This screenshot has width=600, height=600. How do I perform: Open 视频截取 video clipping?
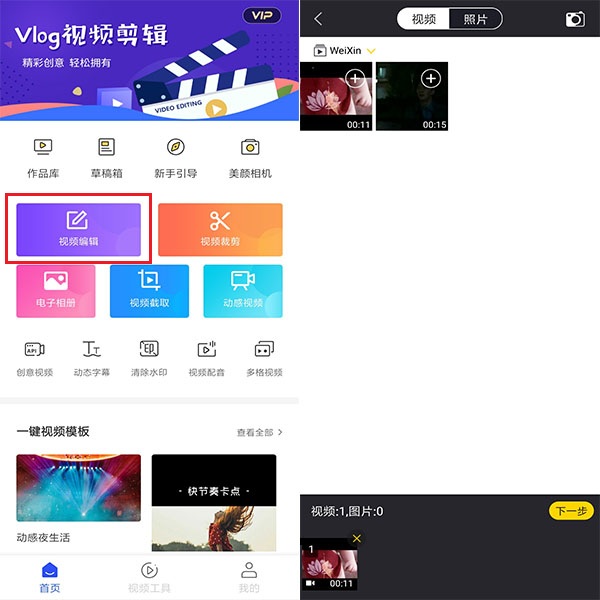tap(149, 289)
